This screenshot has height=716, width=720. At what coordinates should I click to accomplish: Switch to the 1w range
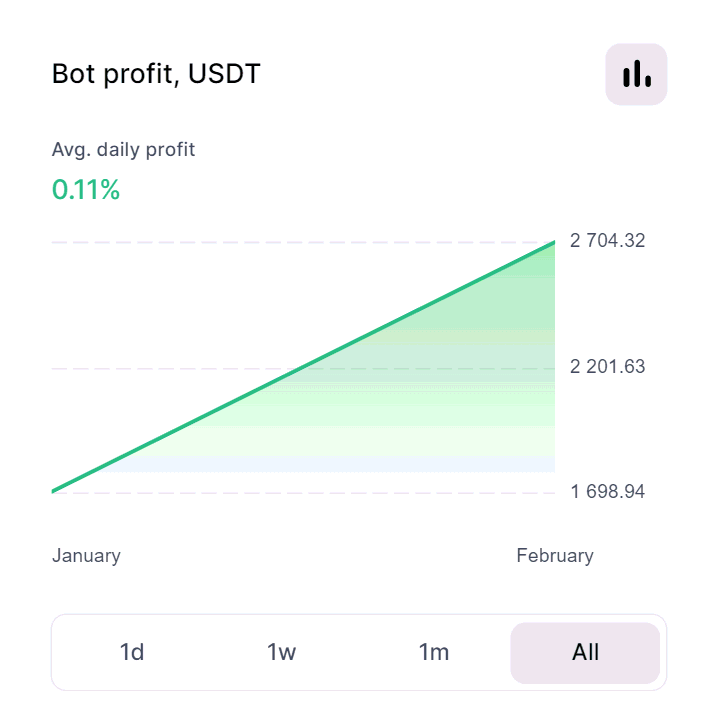pos(282,652)
